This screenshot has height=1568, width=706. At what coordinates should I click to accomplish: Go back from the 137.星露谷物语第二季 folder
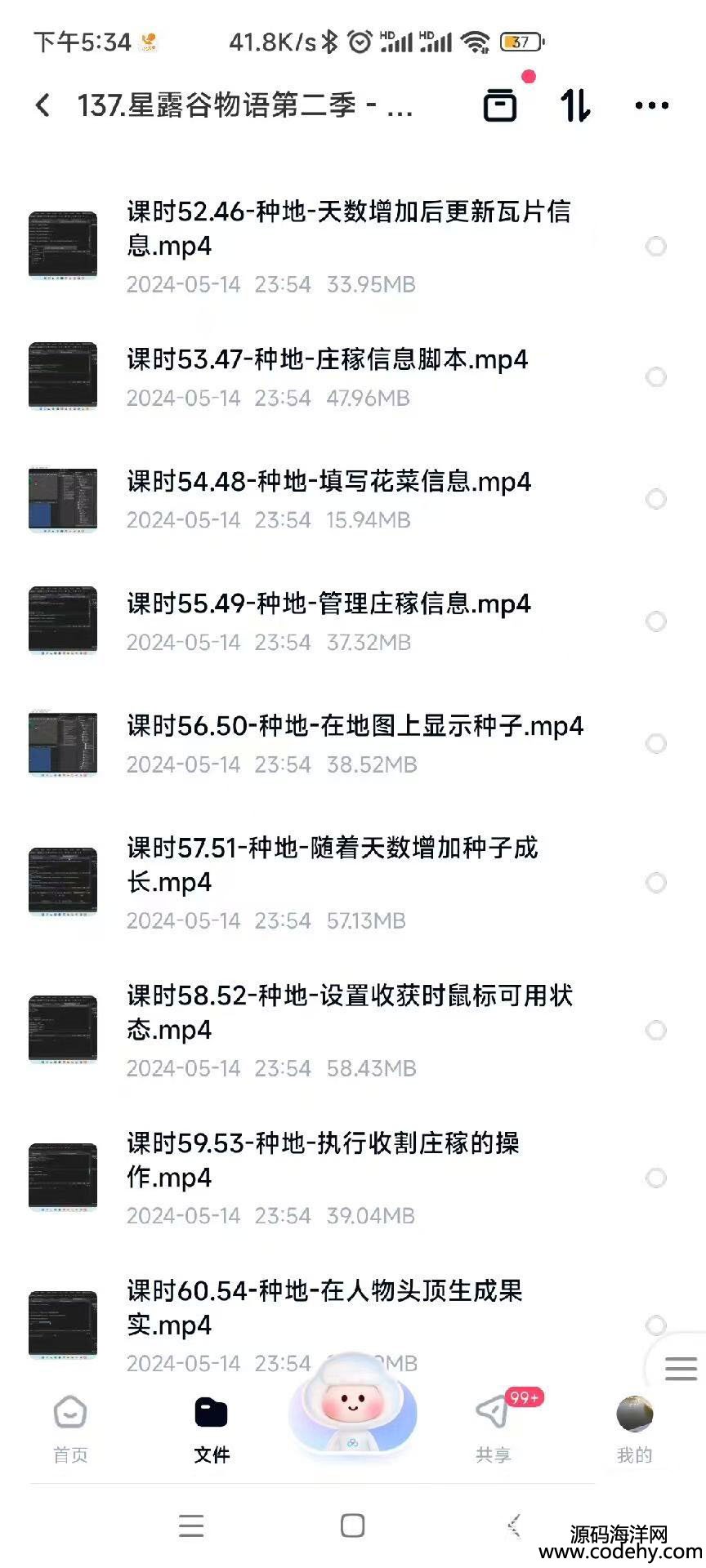(43, 105)
